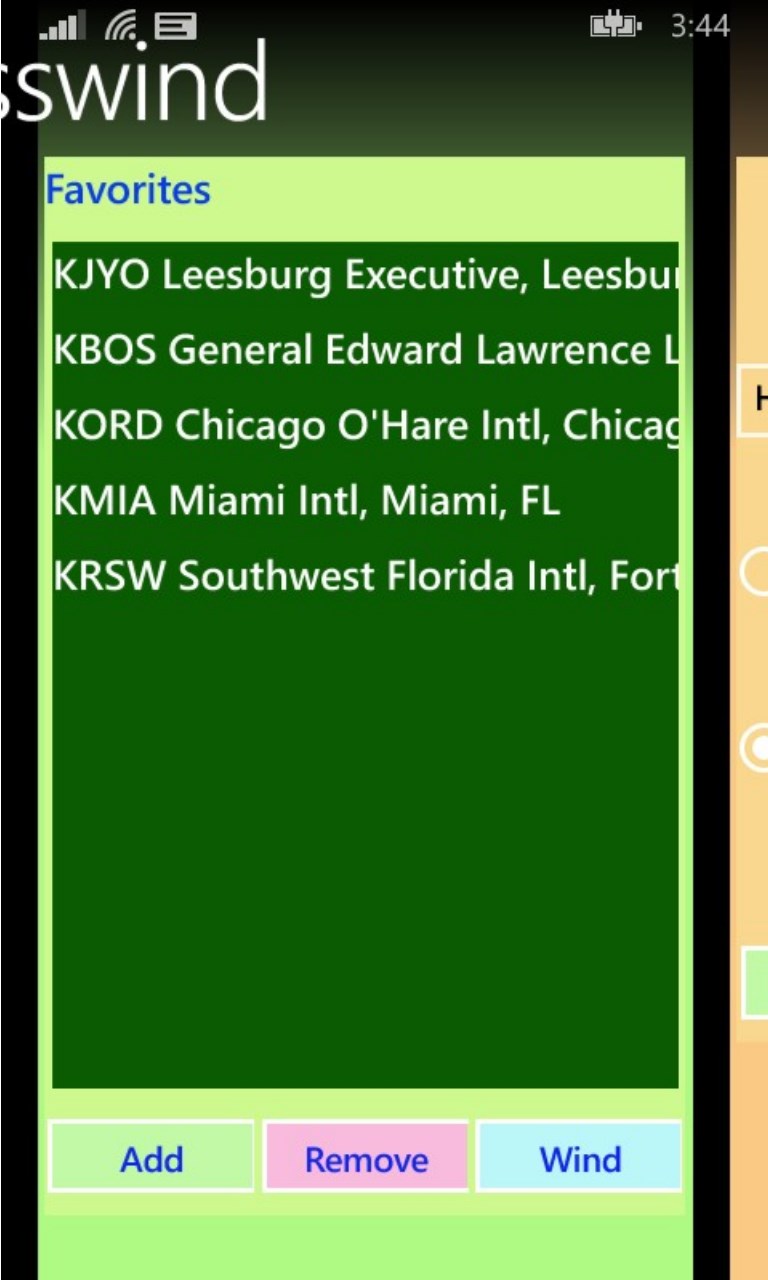Select KBOS General Edward Lawrence entry

click(x=365, y=350)
